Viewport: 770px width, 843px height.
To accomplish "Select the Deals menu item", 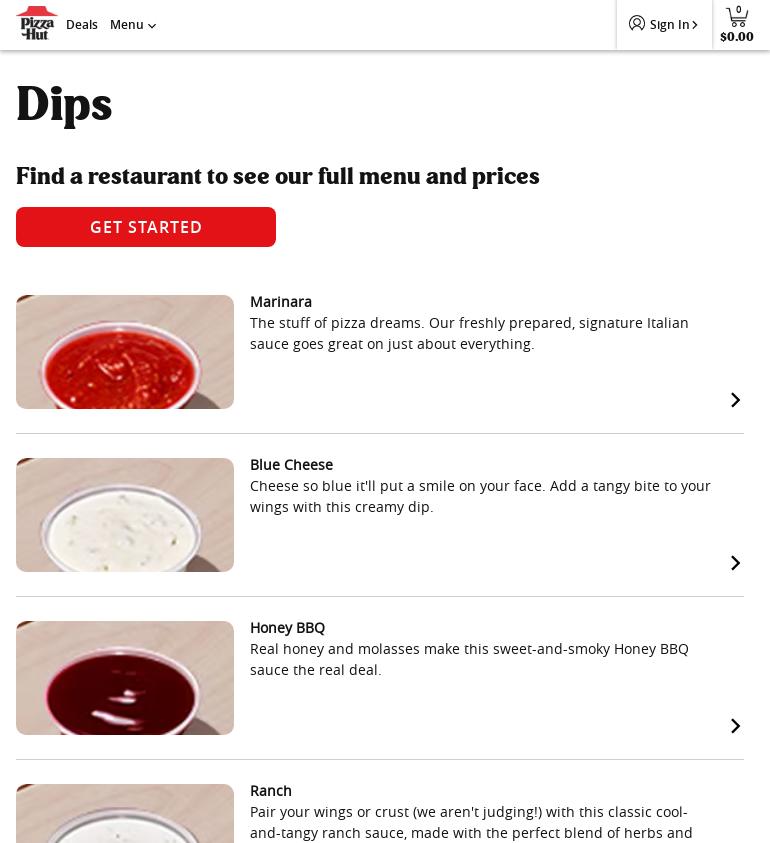I will (82, 24).
